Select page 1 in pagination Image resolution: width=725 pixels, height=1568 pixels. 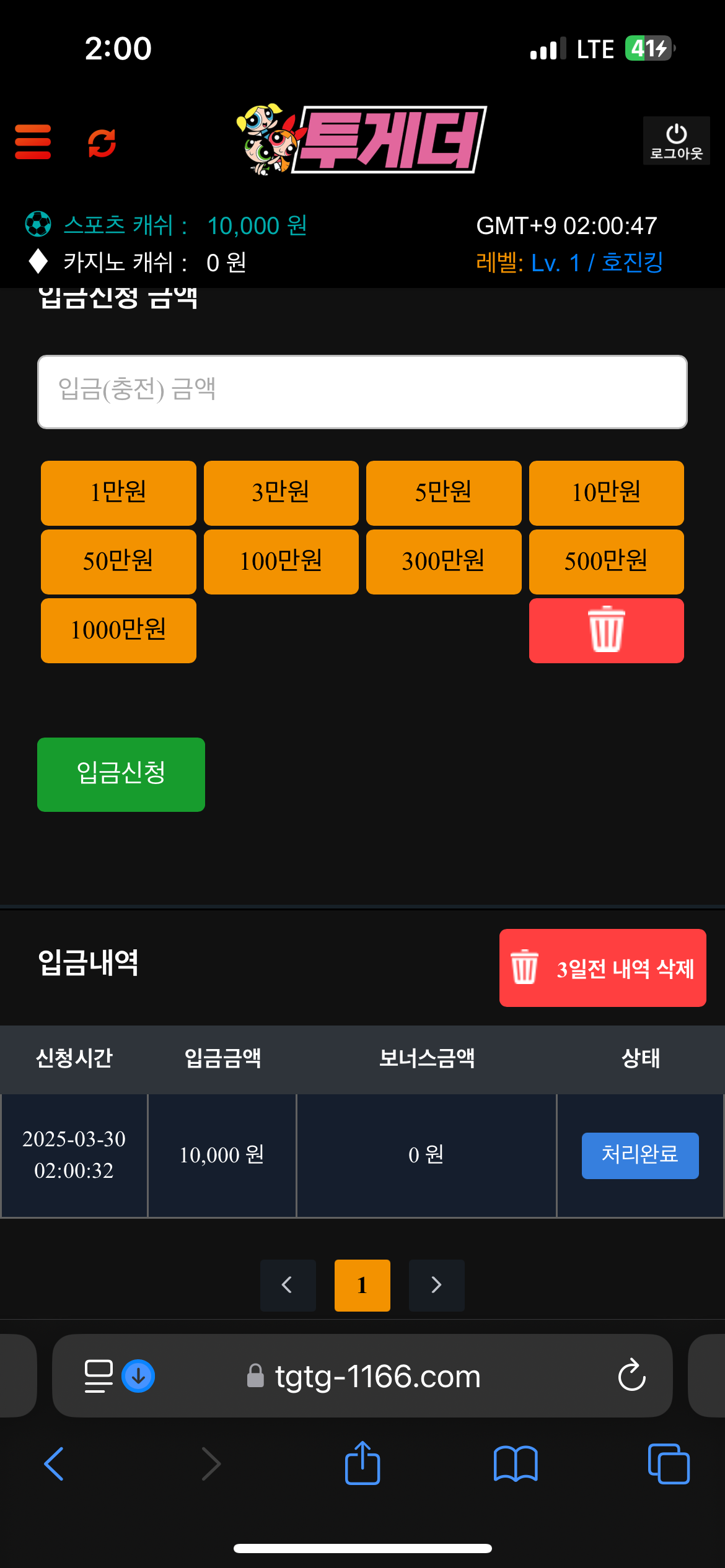click(362, 1285)
